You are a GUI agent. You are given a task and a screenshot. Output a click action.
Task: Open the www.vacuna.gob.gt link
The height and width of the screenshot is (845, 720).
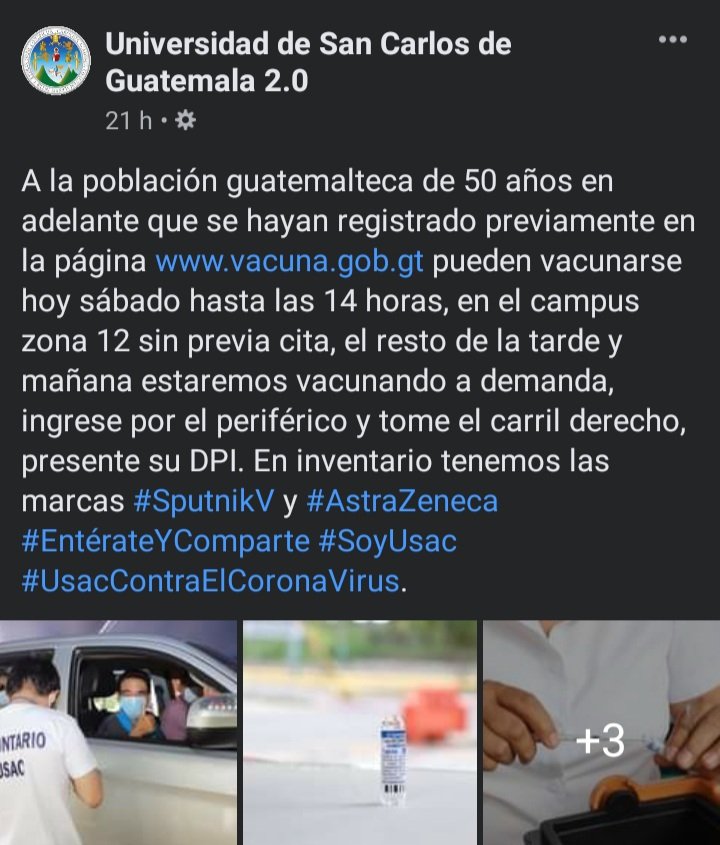(x=290, y=262)
